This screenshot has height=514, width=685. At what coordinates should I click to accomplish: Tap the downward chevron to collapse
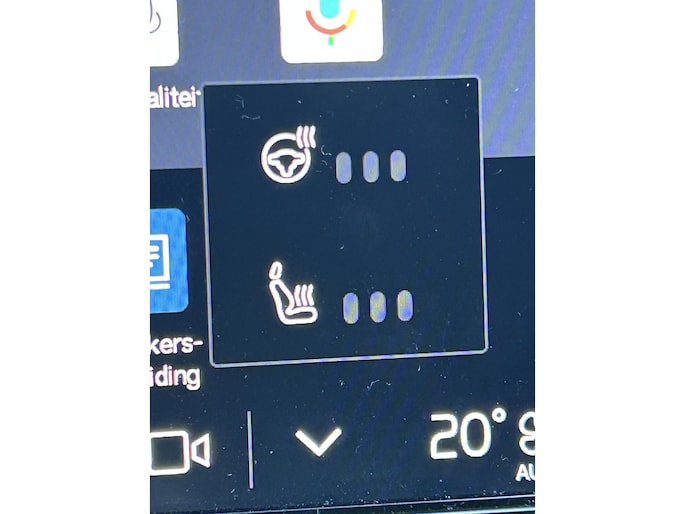point(320,439)
